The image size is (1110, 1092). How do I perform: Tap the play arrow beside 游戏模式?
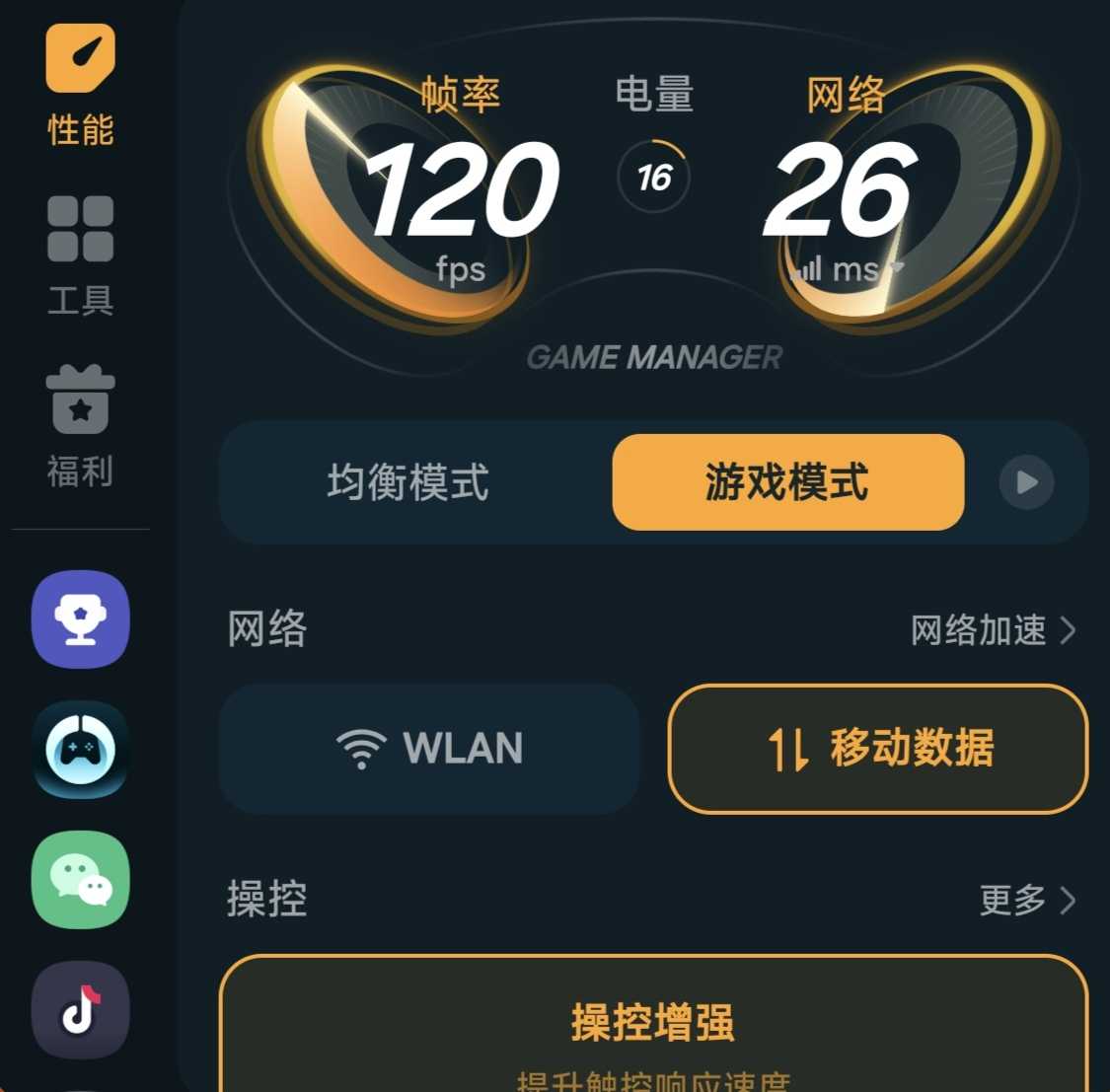click(x=1026, y=482)
